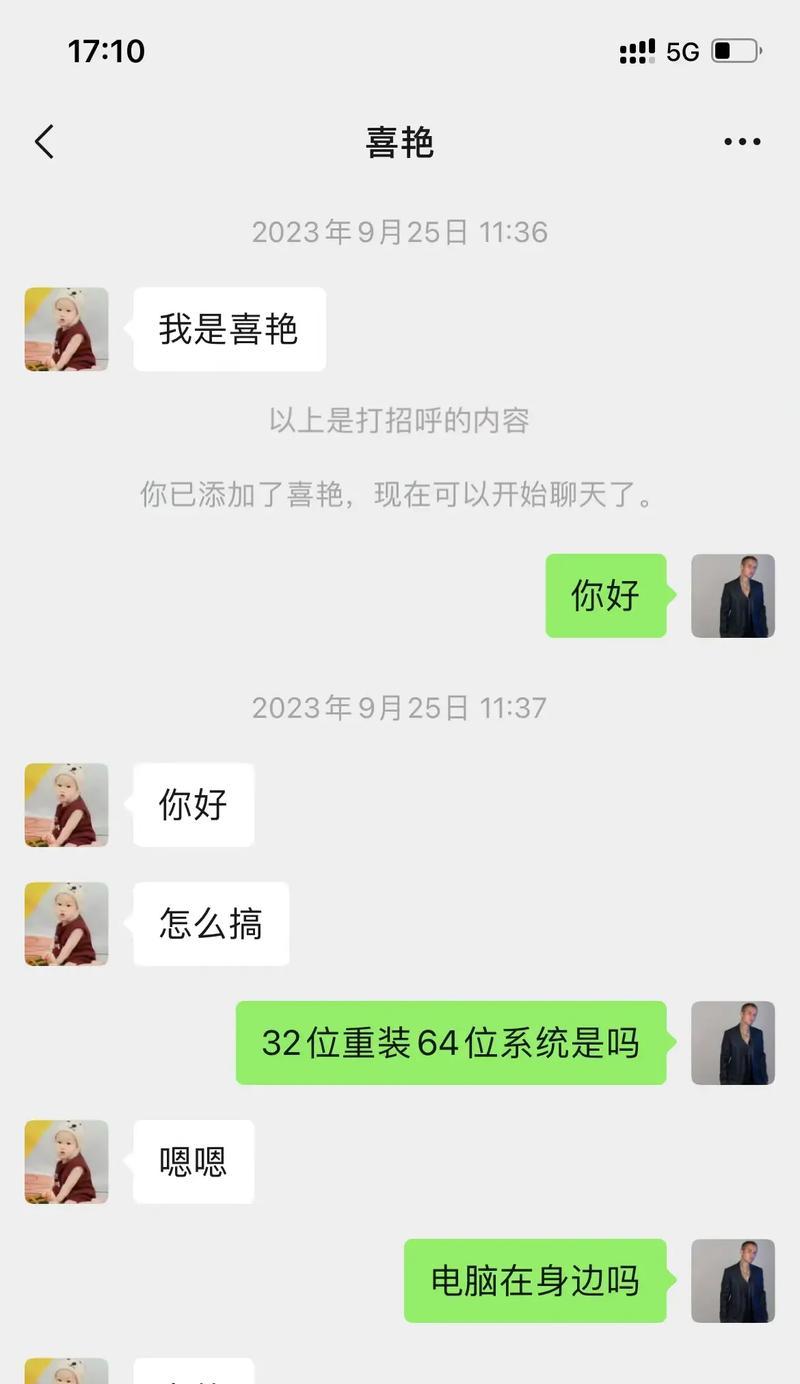Open the chat info overflow menu
This screenshot has width=800, height=1384.
click(x=742, y=142)
